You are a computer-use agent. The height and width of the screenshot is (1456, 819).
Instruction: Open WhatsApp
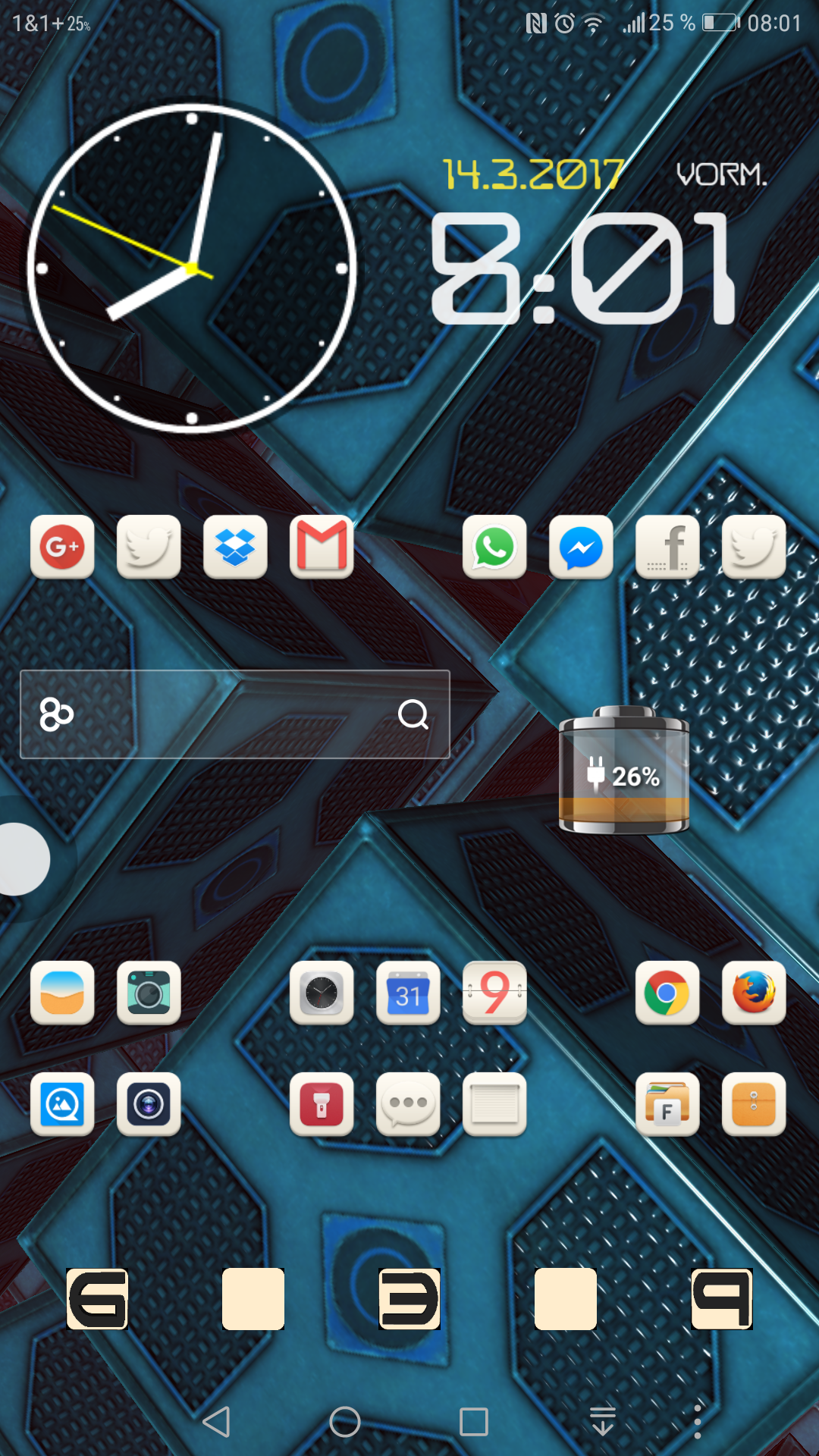point(494,547)
